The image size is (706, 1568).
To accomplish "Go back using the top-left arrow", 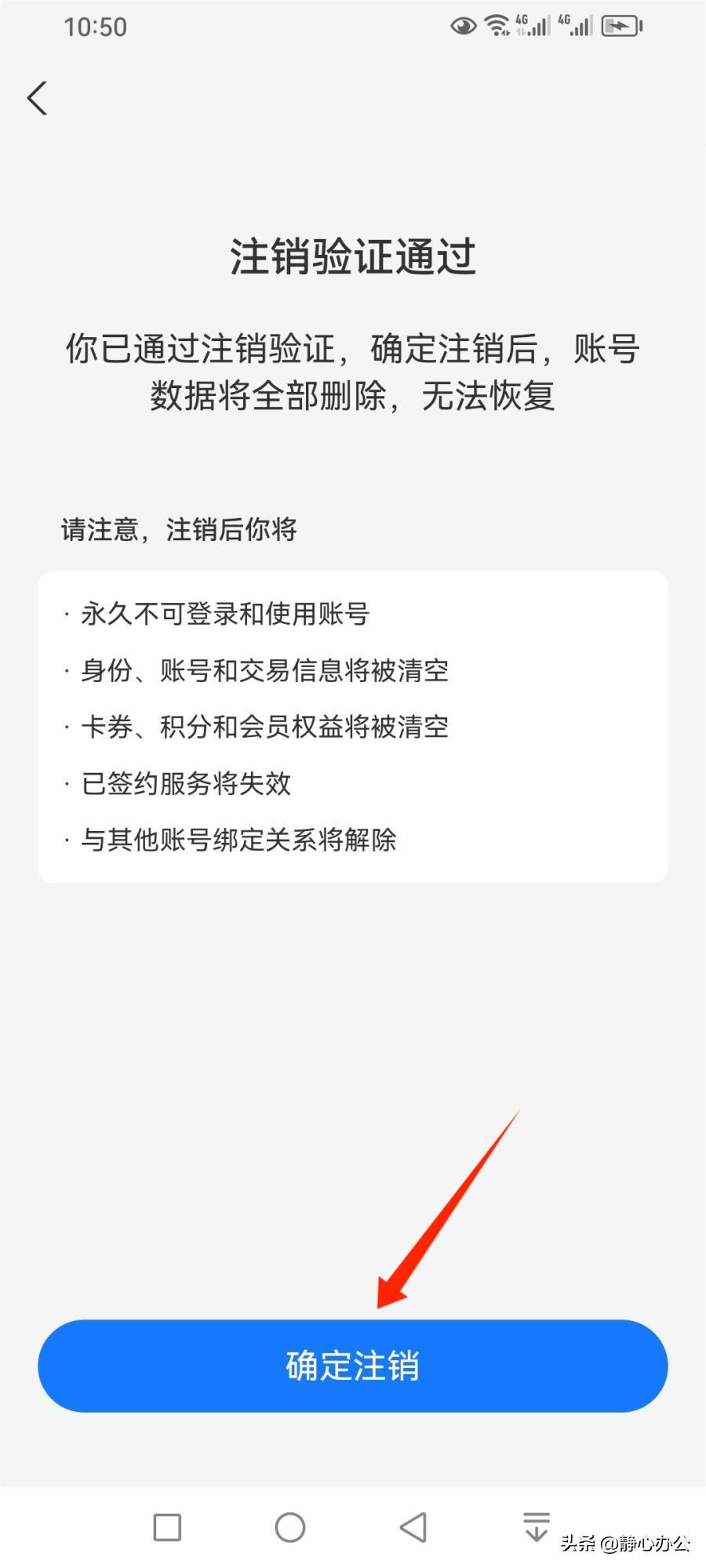I will coord(37,98).
